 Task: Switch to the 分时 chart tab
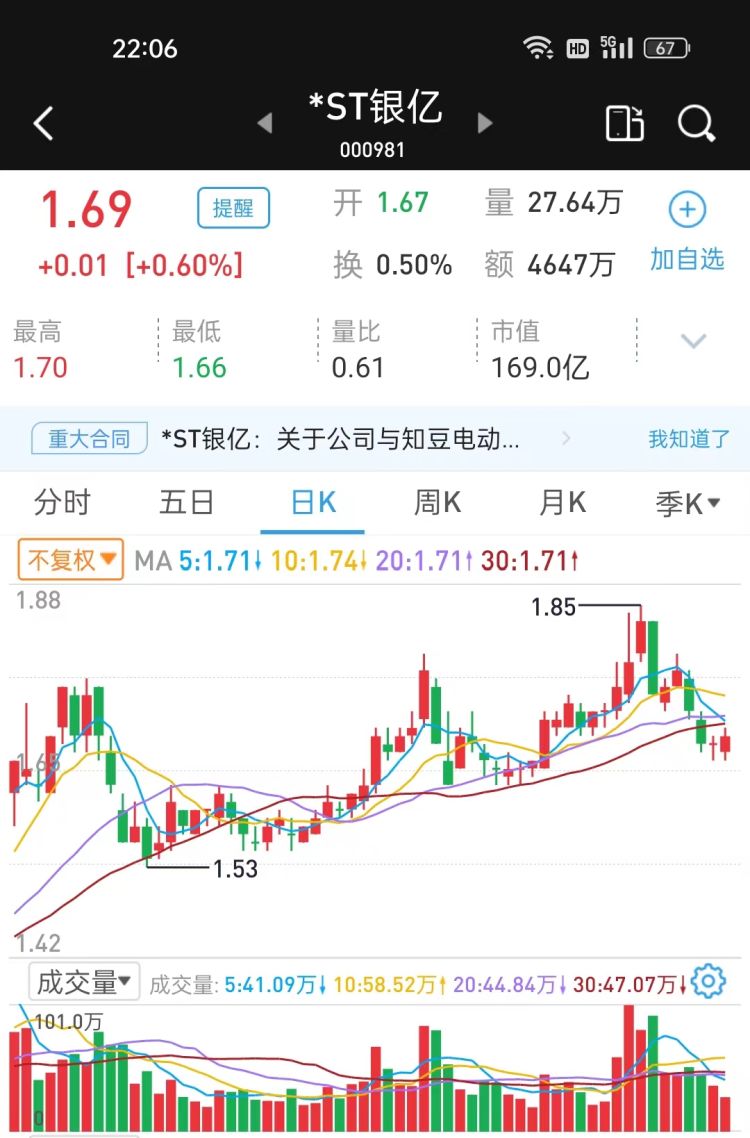tap(62, 503)
